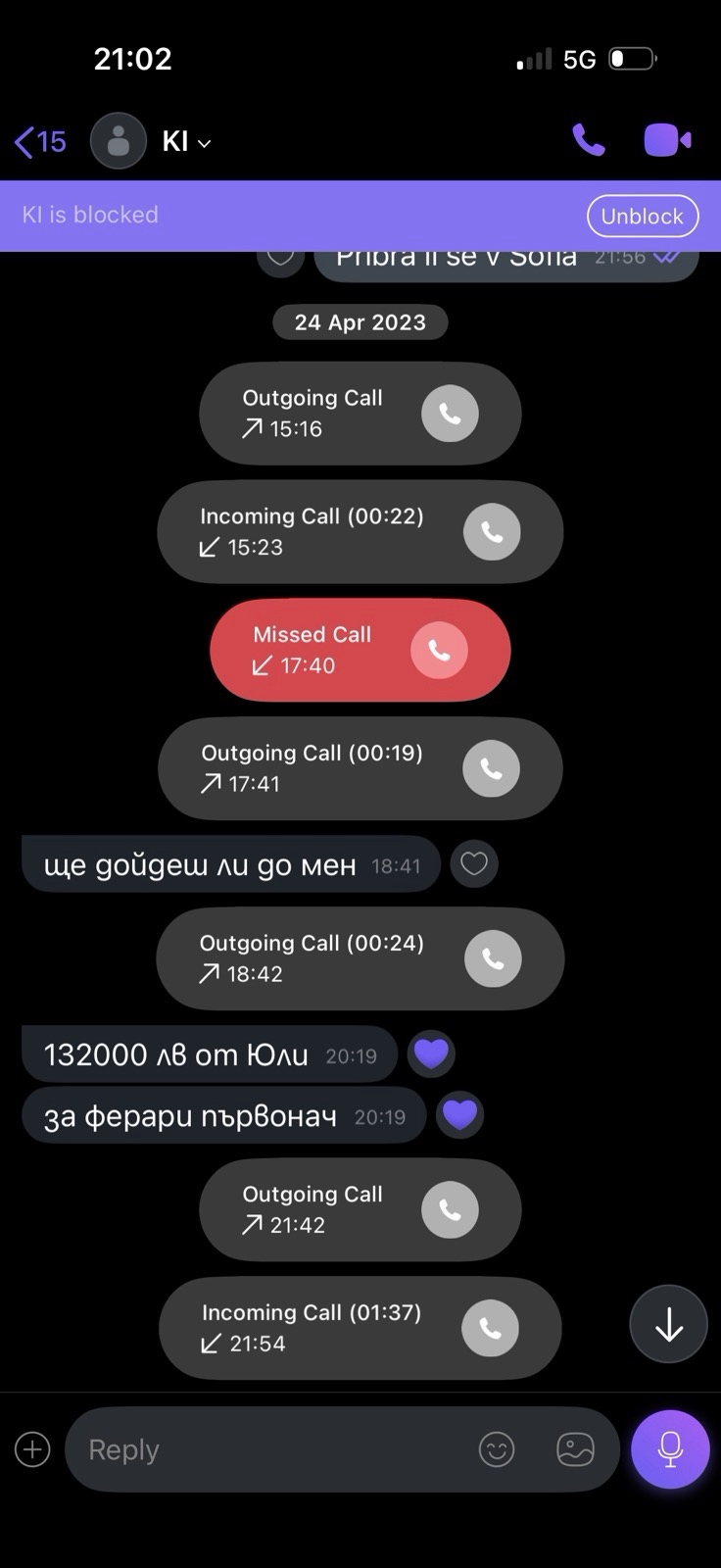Redial from Outgoing Call (00:24) entry
The image size is (721, 1568).
pyautogui.click(x=493, y=959)
